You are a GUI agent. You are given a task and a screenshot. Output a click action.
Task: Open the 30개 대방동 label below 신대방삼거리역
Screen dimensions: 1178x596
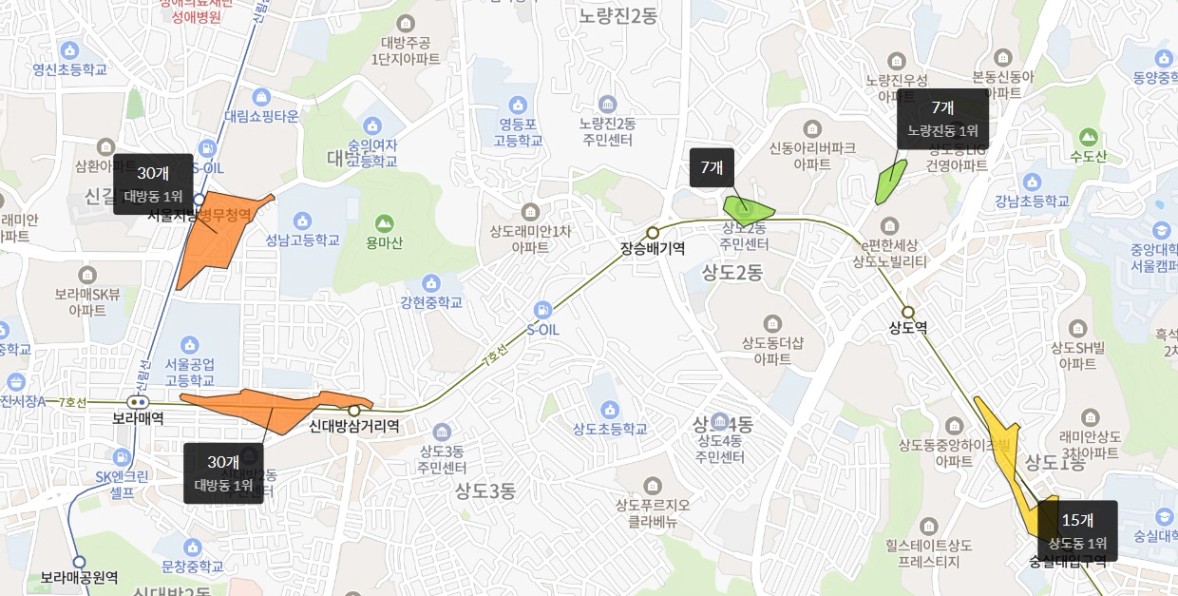click(224, 473)
